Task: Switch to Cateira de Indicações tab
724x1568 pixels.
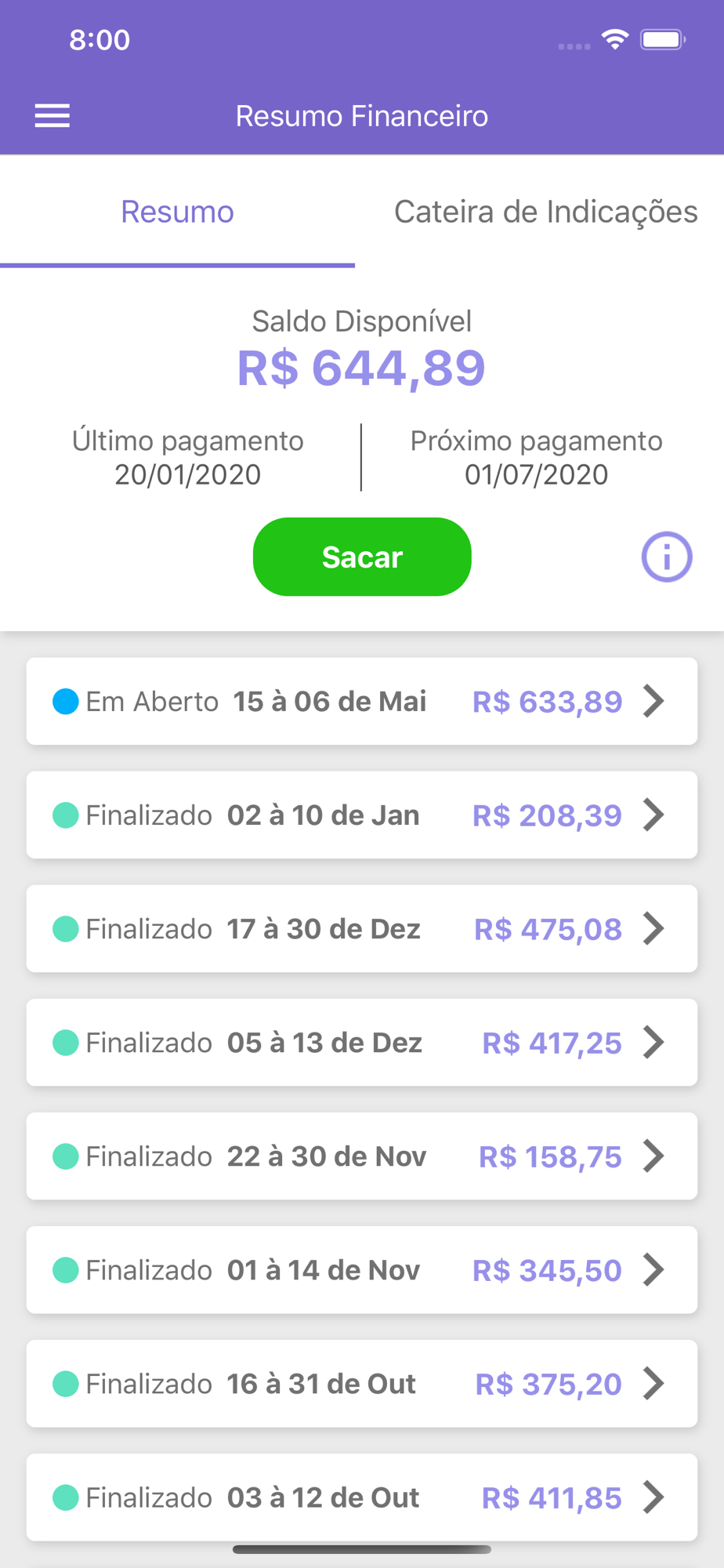Action: (545, 212)
